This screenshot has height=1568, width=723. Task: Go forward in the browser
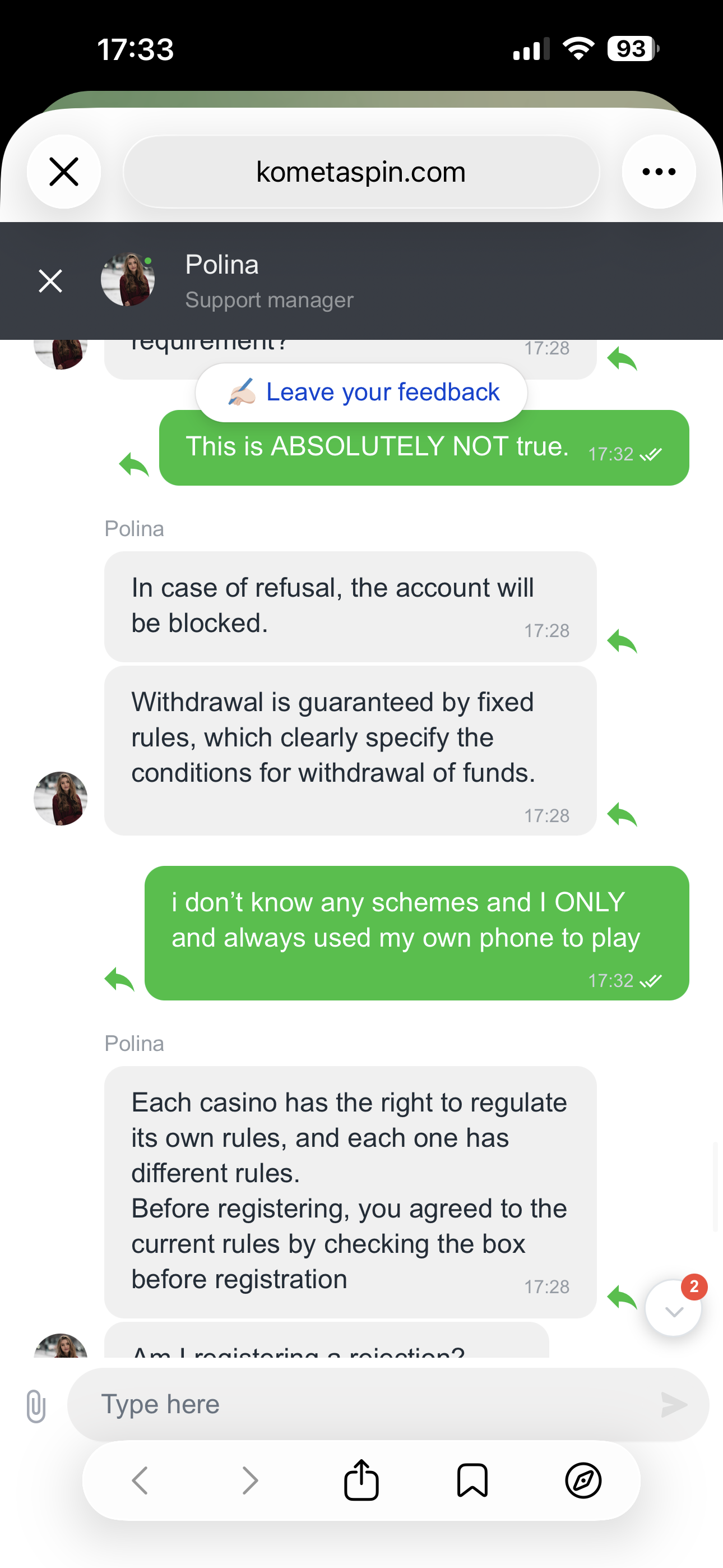point(250,1481)
